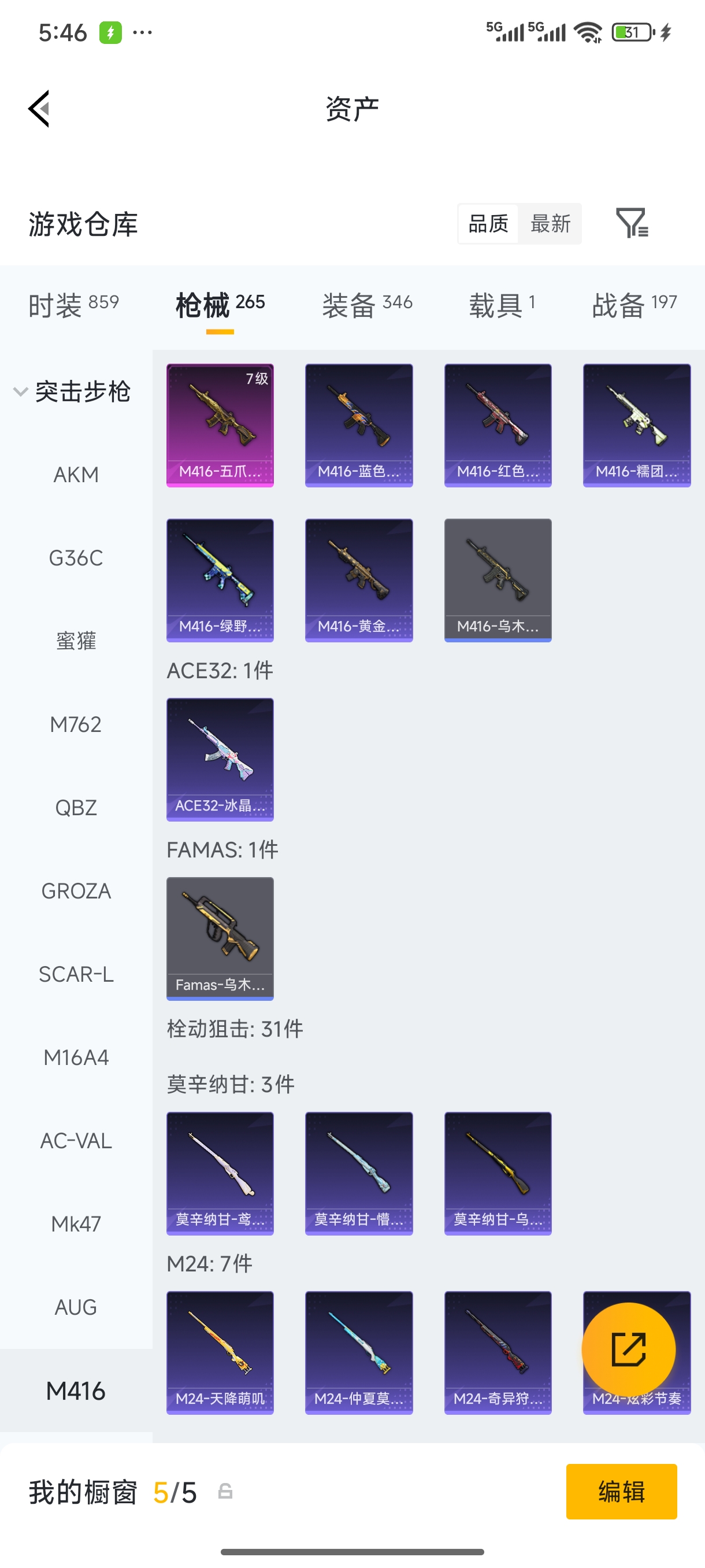705x1568 pixels.
Task: Open the M24-天降萌叽 skin tile
Action: point(220,1352)
